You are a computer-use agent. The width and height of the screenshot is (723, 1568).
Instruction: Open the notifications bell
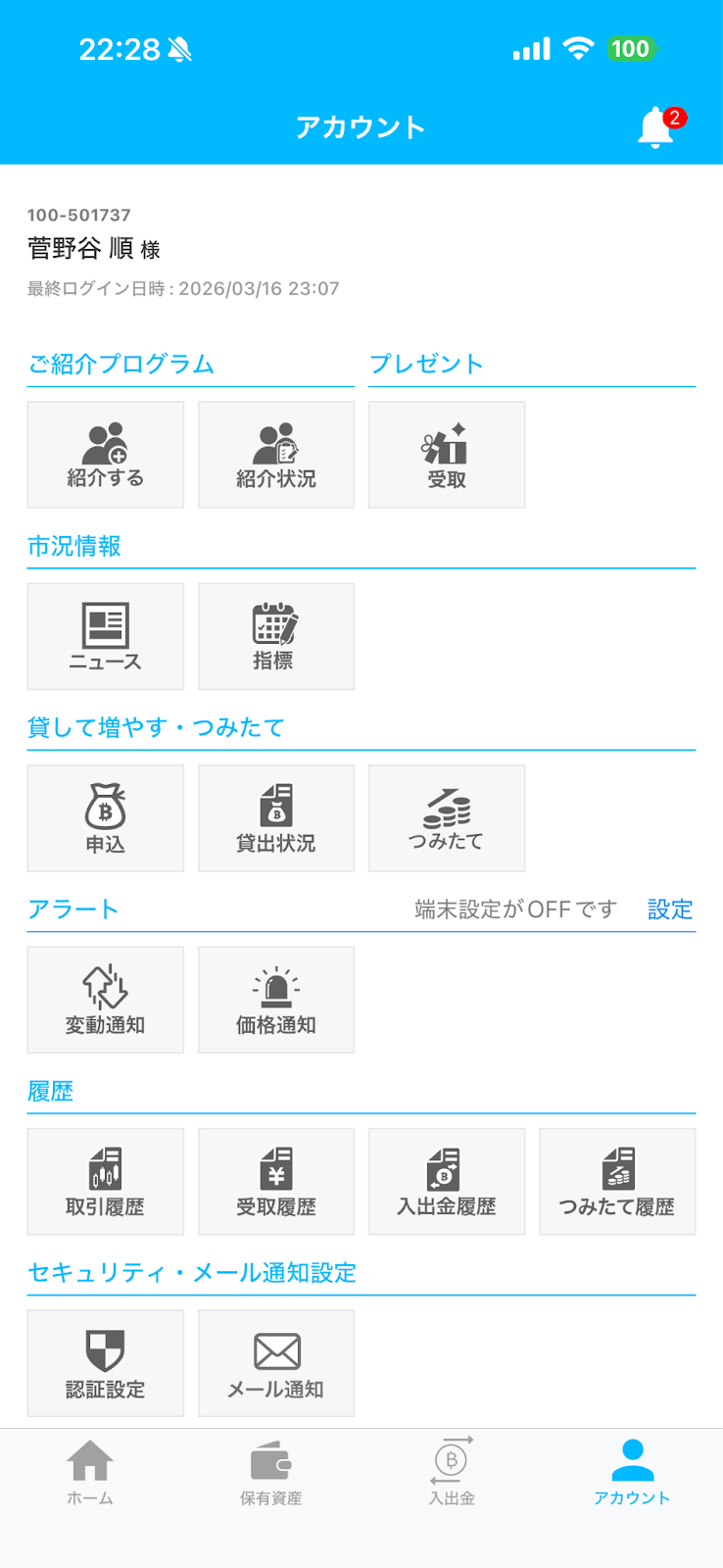(656, 127)
